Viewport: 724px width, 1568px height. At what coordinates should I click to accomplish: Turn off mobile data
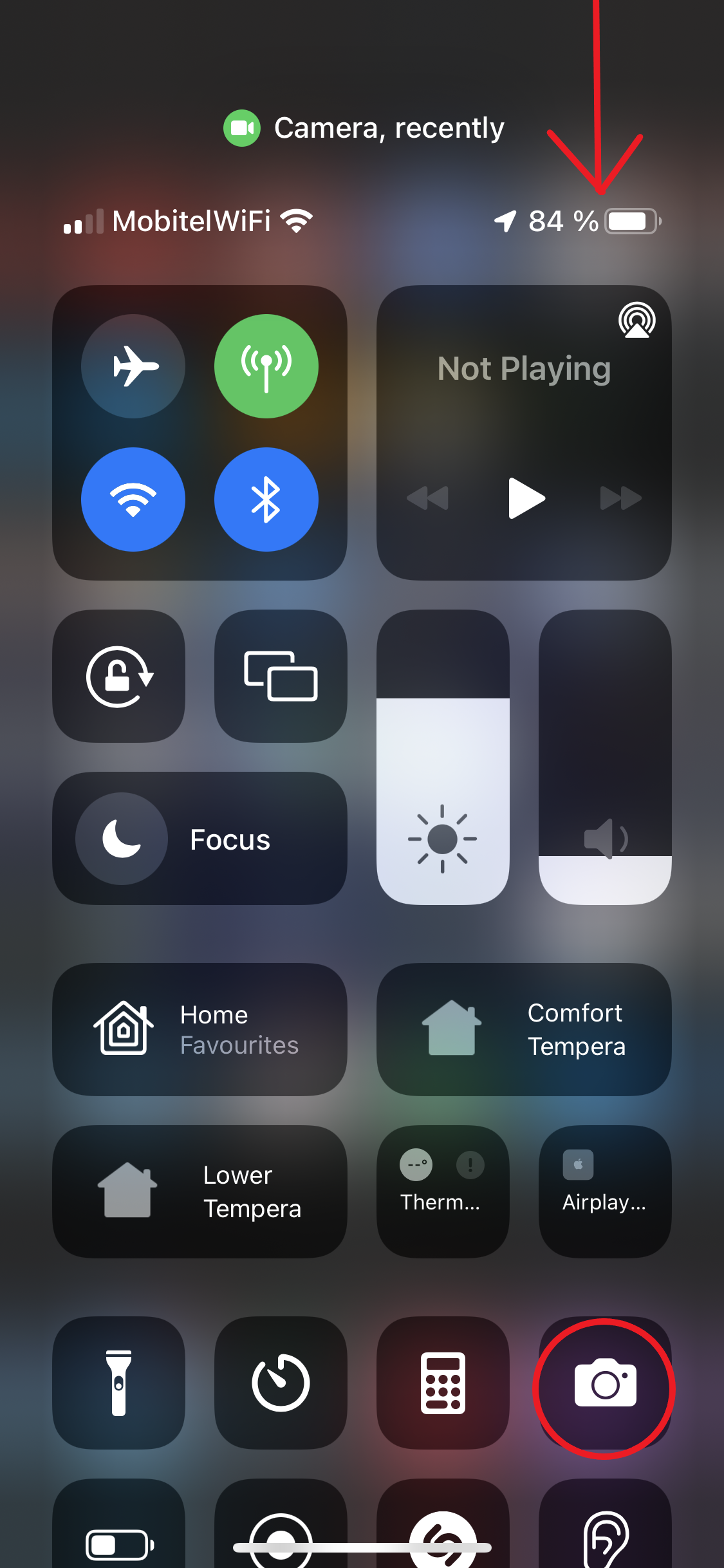pos(266,366)
